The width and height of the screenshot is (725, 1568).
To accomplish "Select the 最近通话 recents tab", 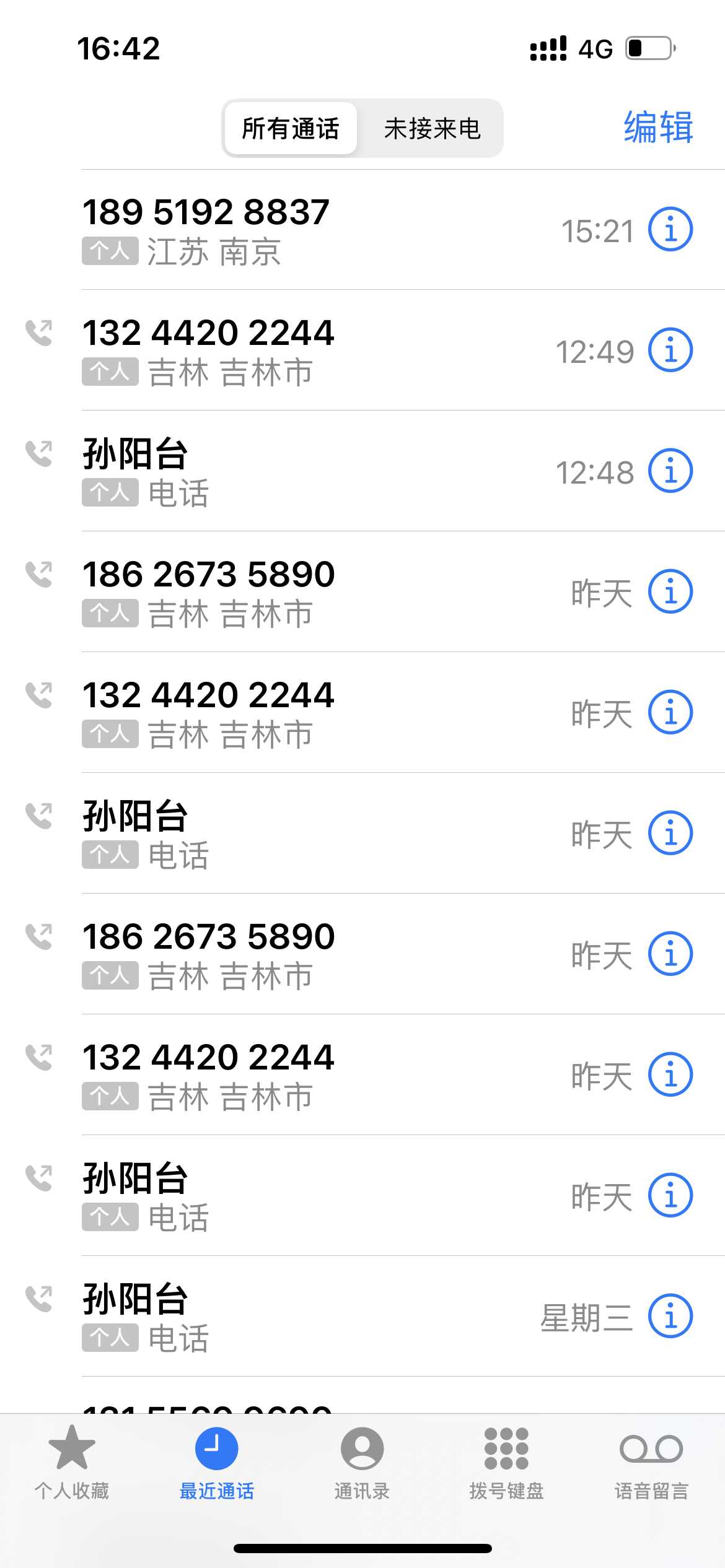I will point(216,1461).
